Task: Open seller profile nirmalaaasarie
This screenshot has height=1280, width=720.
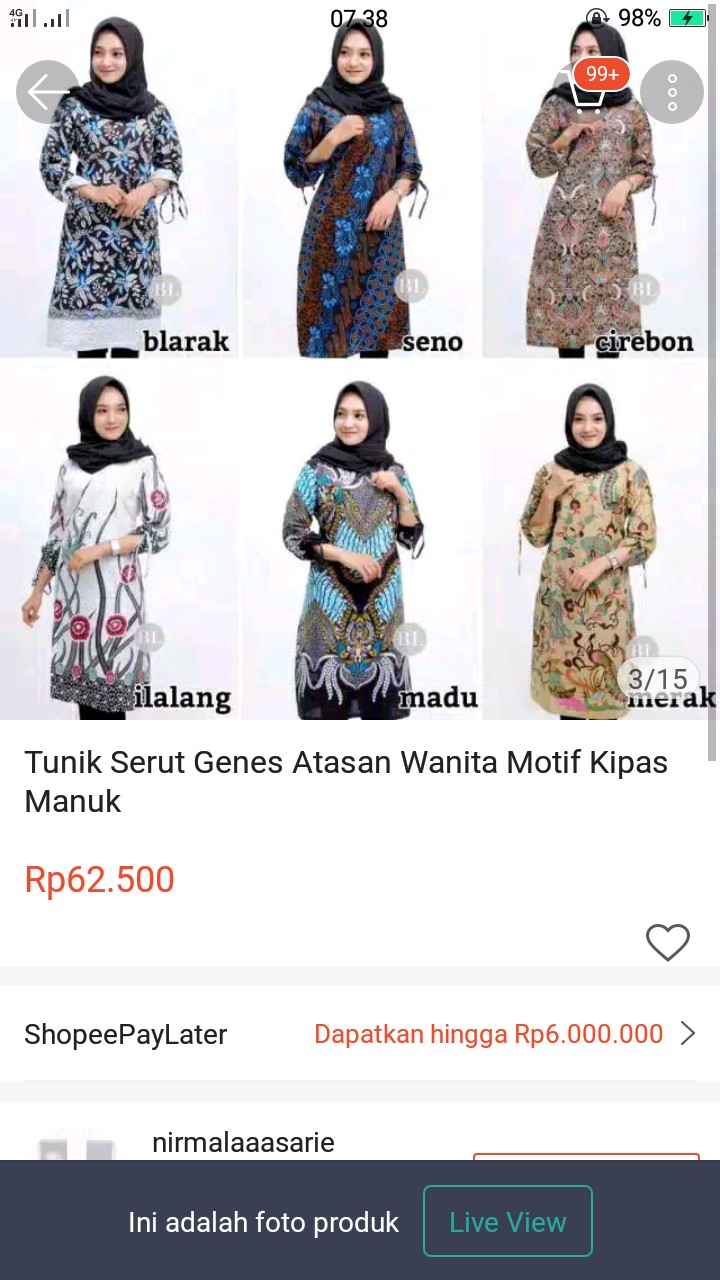Action: 243,1143
